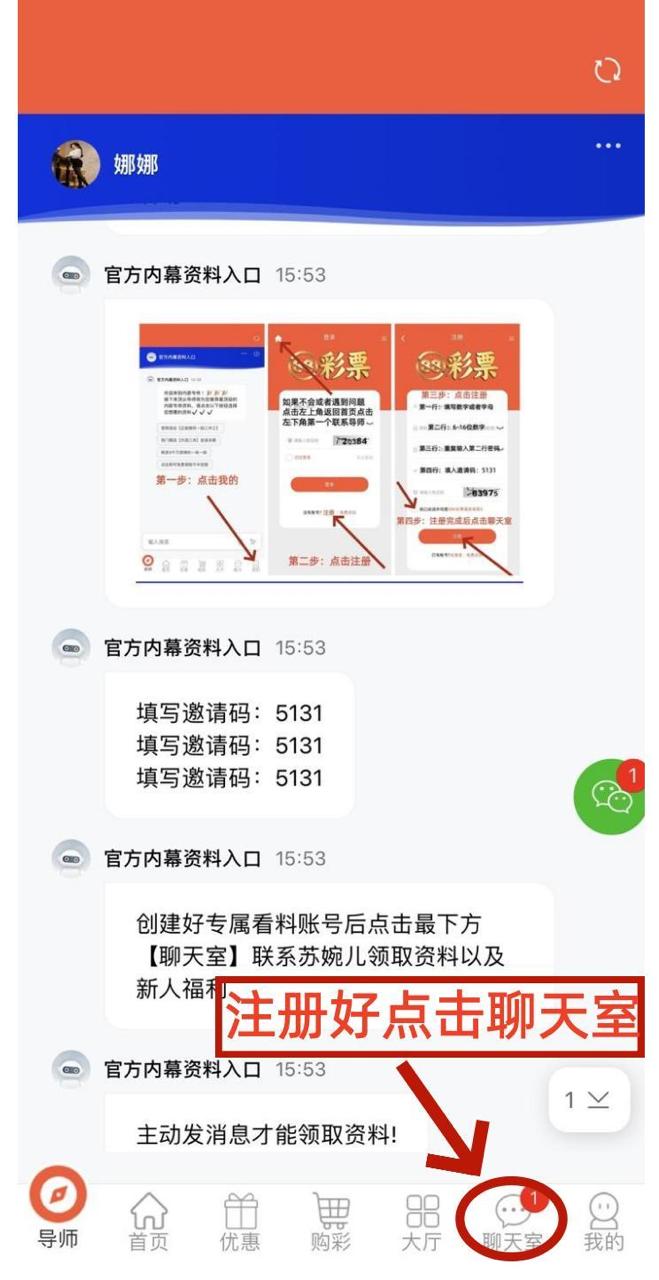Tap the refresh icon in the orange header
Screen dimensions: 659x1280
pyautogui.click(x=607, y=71)
